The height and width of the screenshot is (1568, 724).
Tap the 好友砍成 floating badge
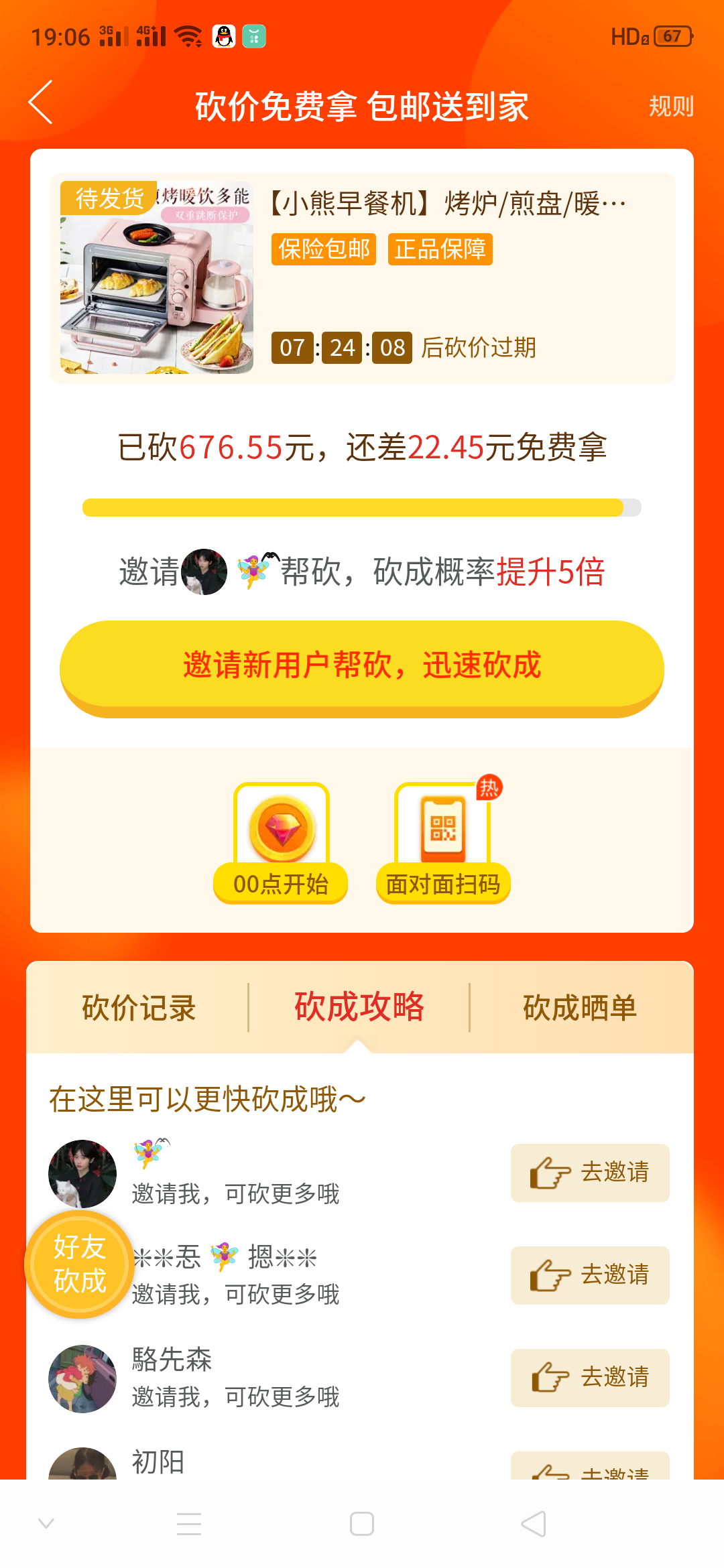coord(79,1265)
